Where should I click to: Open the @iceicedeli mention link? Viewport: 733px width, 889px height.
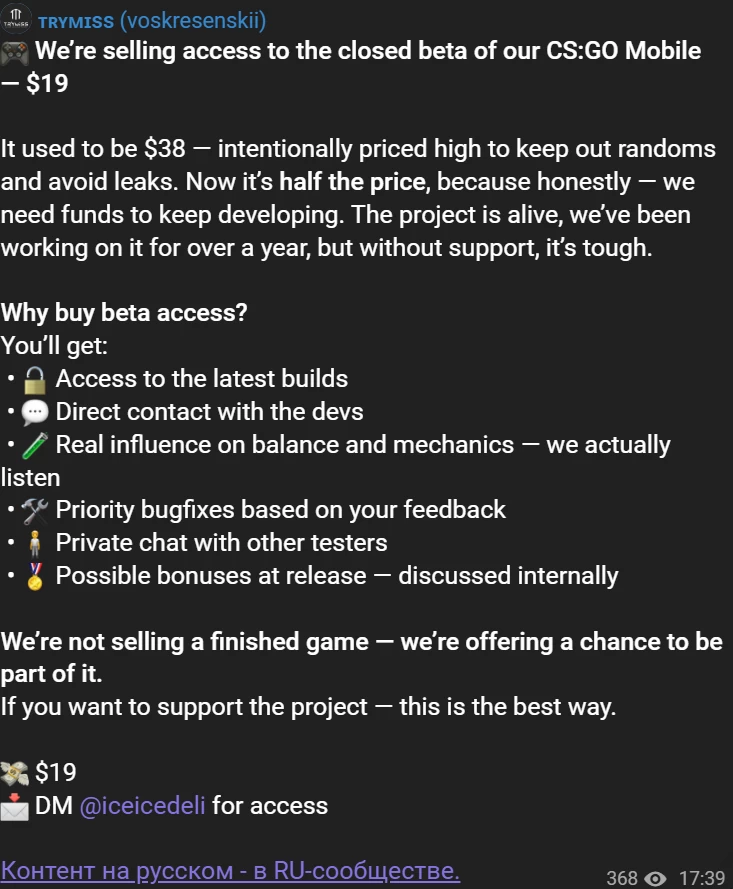point(142,805)
